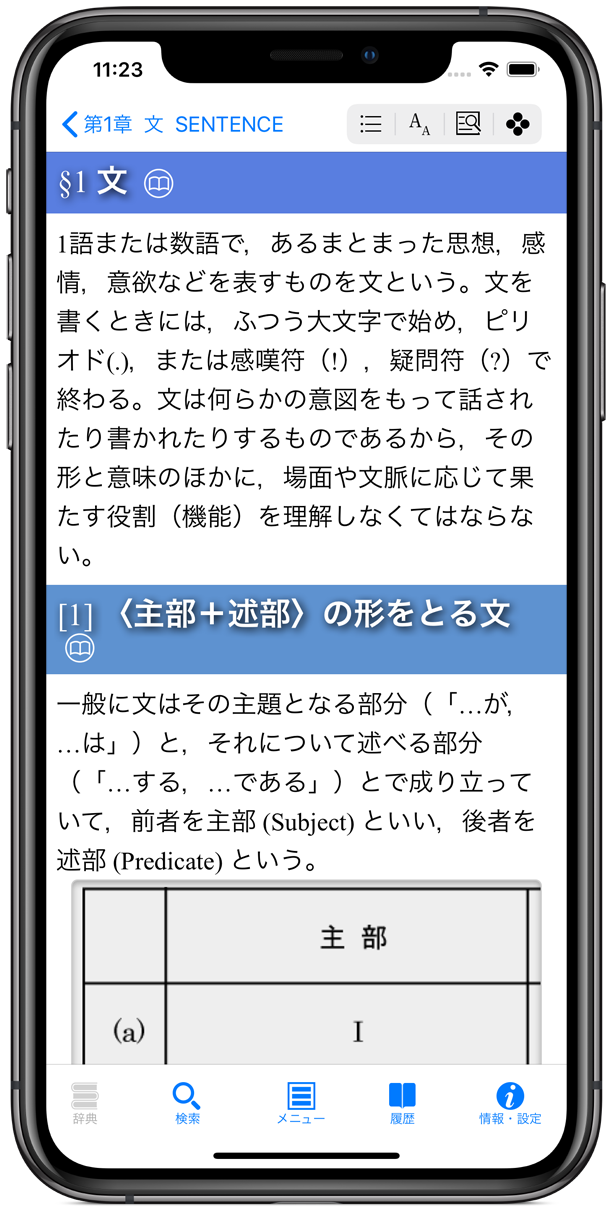
Task: Go back to 第1章 文 SENTENCE
Action: 172,124
